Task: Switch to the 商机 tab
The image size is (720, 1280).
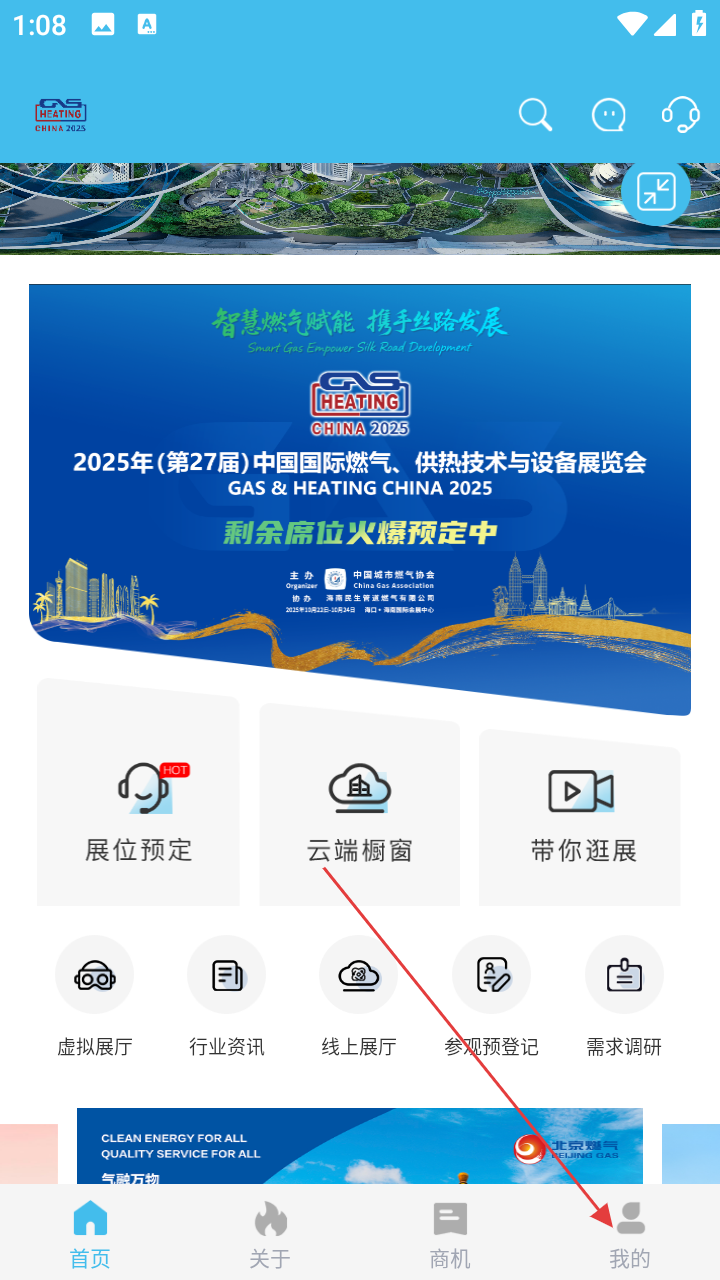Action: point(450,1234)
